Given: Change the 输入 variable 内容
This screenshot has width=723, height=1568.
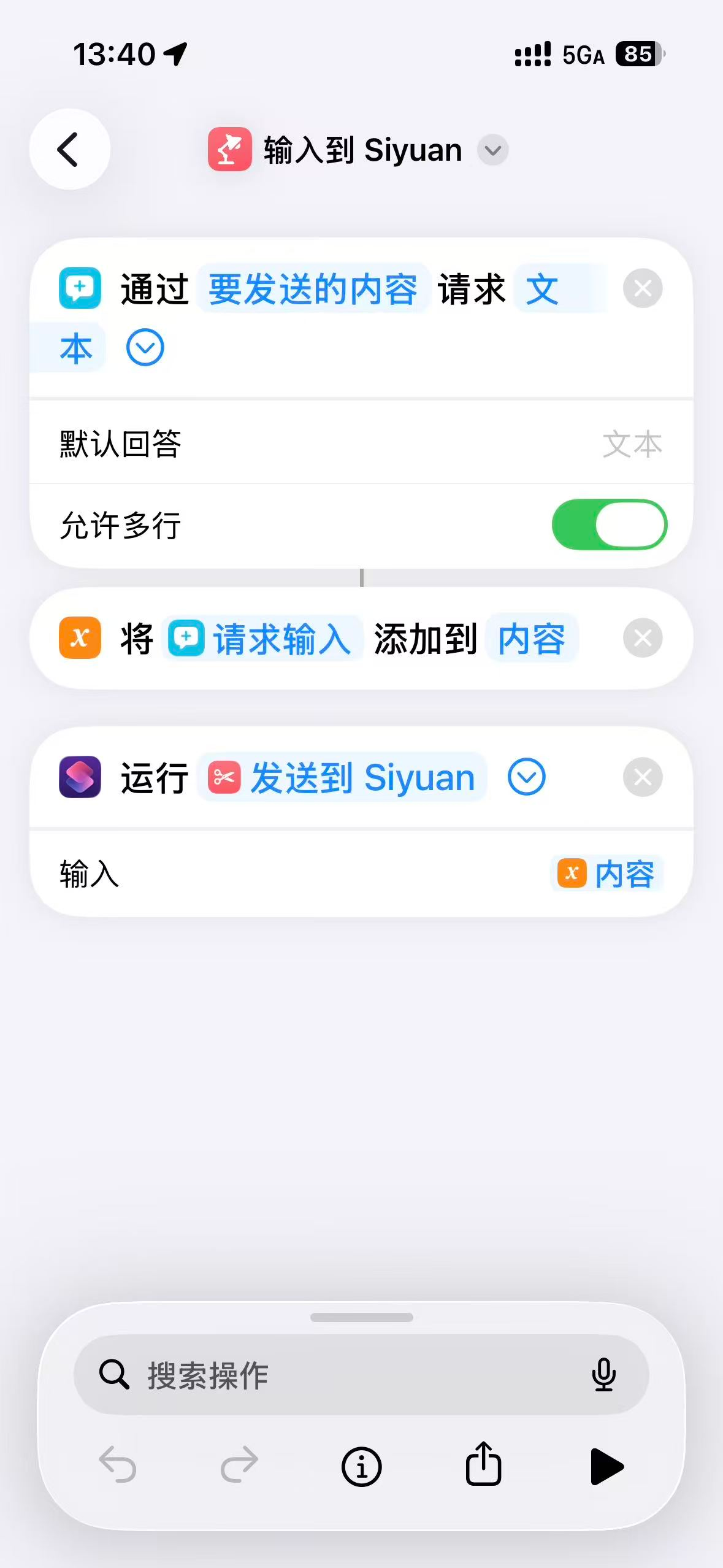Looking at the screenshot, I should [x=606, y=873].
